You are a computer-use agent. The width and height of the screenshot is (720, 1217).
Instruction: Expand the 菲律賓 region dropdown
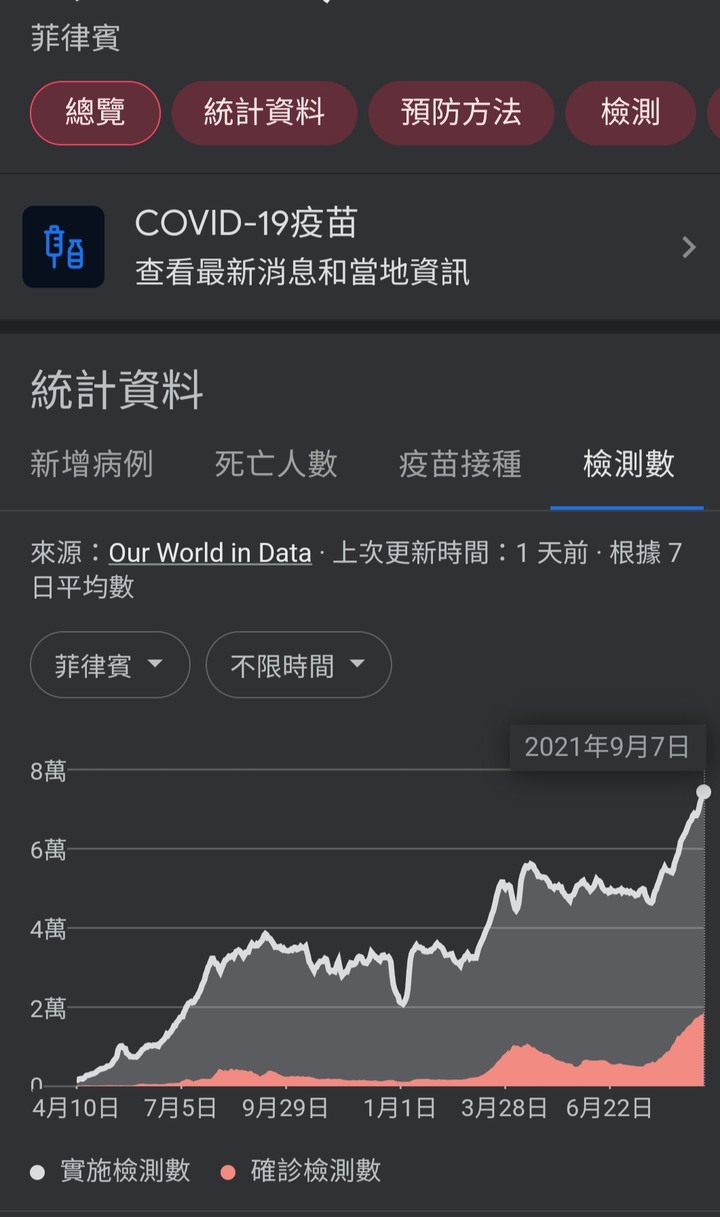point(110,665)
